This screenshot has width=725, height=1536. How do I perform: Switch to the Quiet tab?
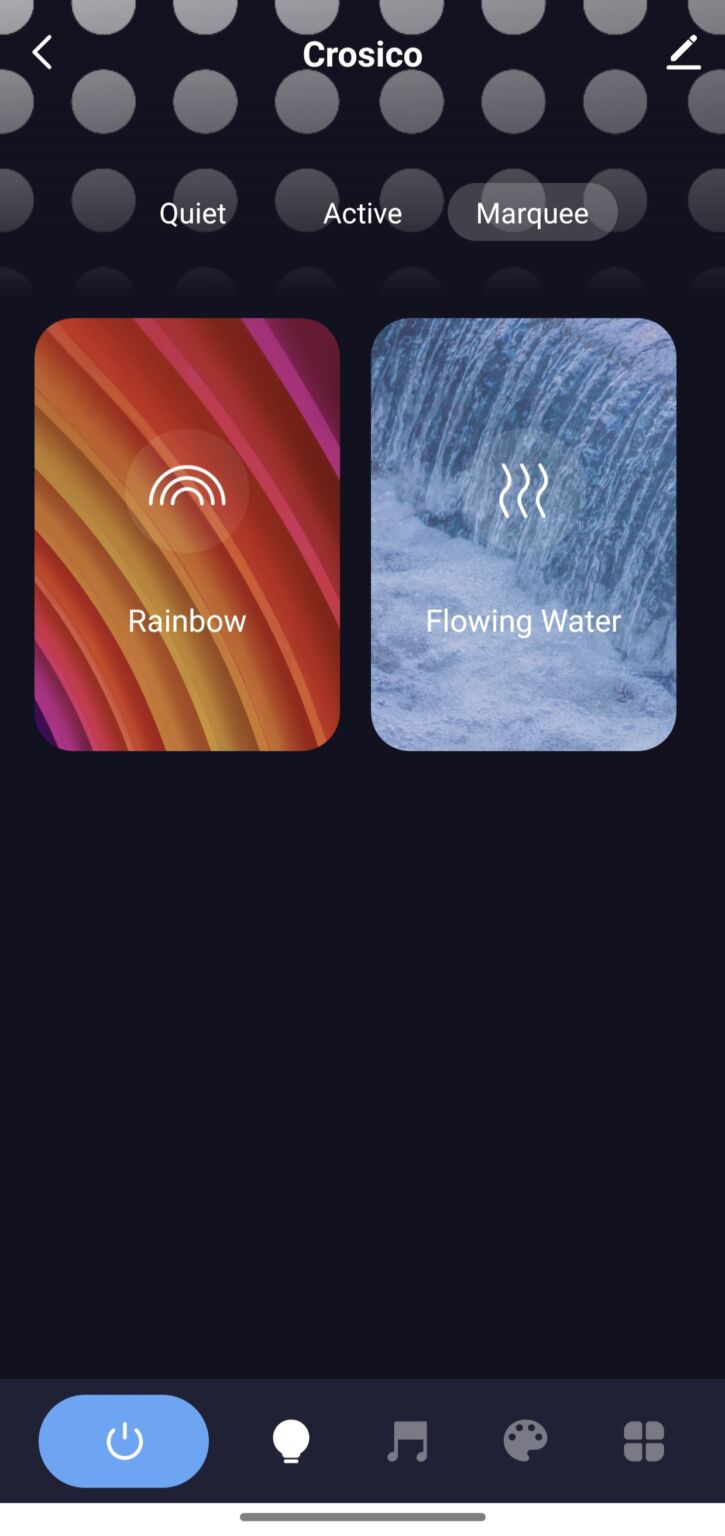coord(193,213)
